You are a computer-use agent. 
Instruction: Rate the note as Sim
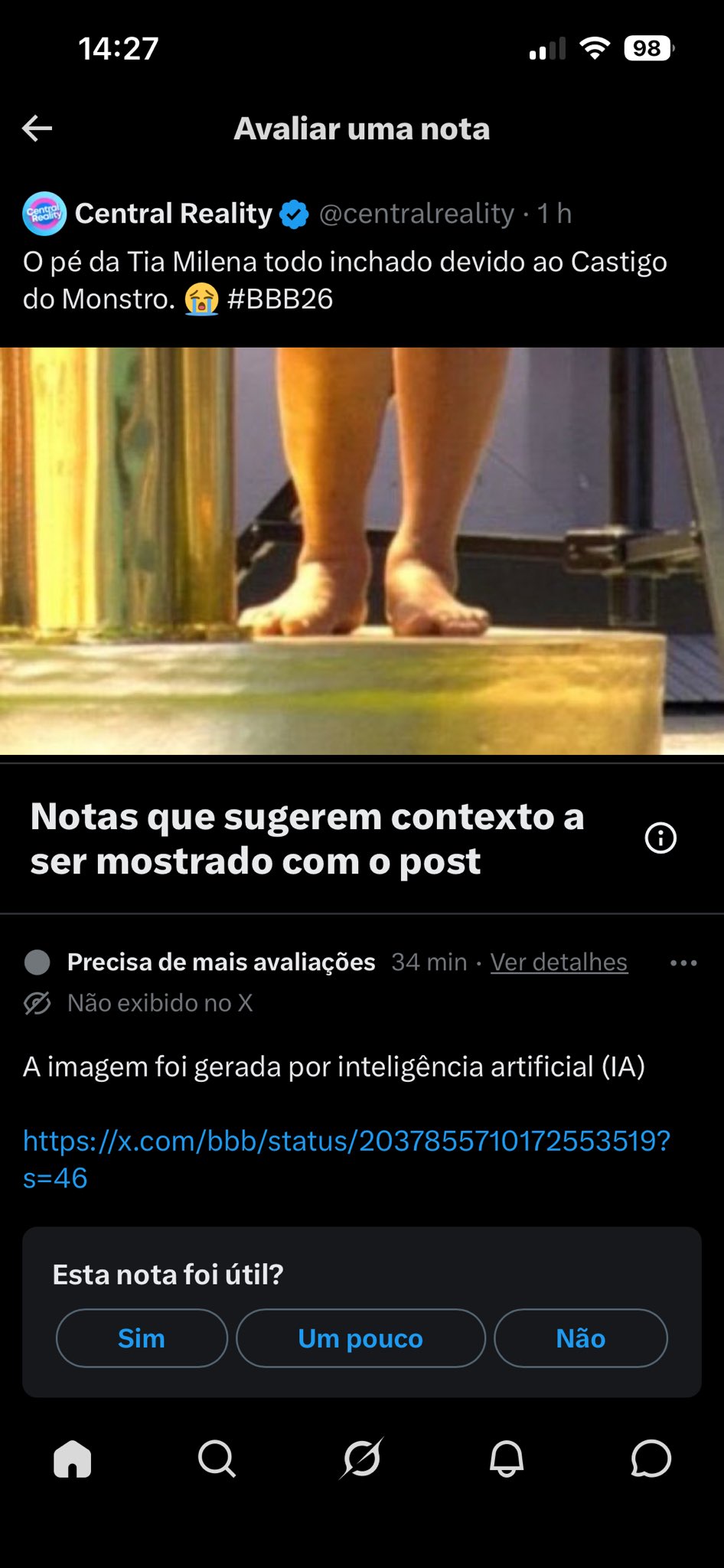(x=142, y=1338)
